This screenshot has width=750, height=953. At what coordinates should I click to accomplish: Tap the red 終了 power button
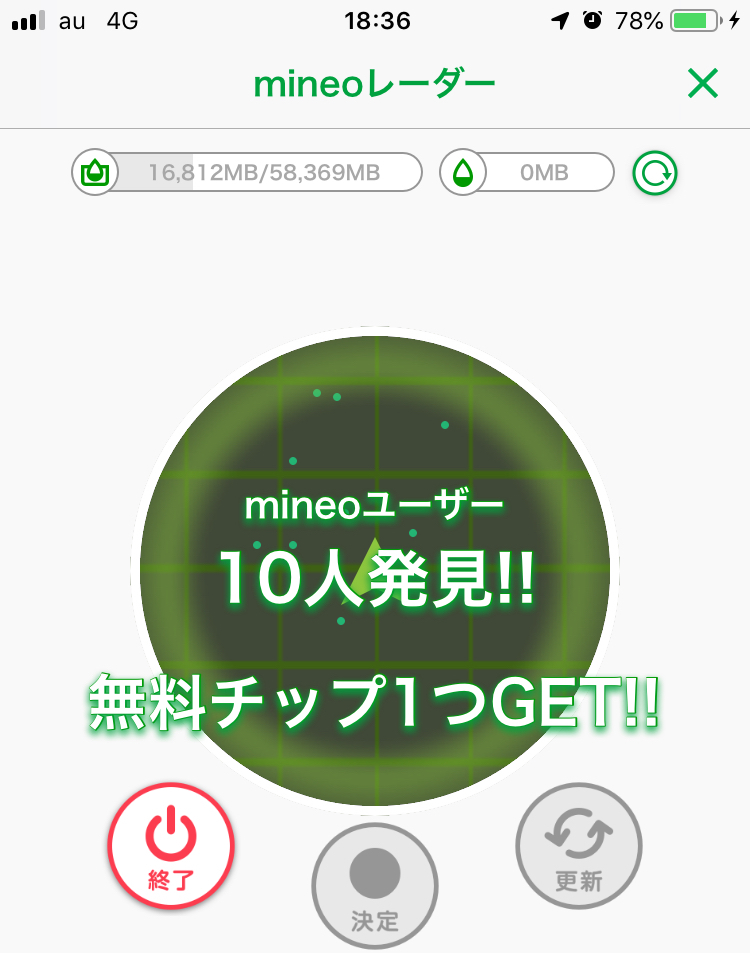pos(171,845)
